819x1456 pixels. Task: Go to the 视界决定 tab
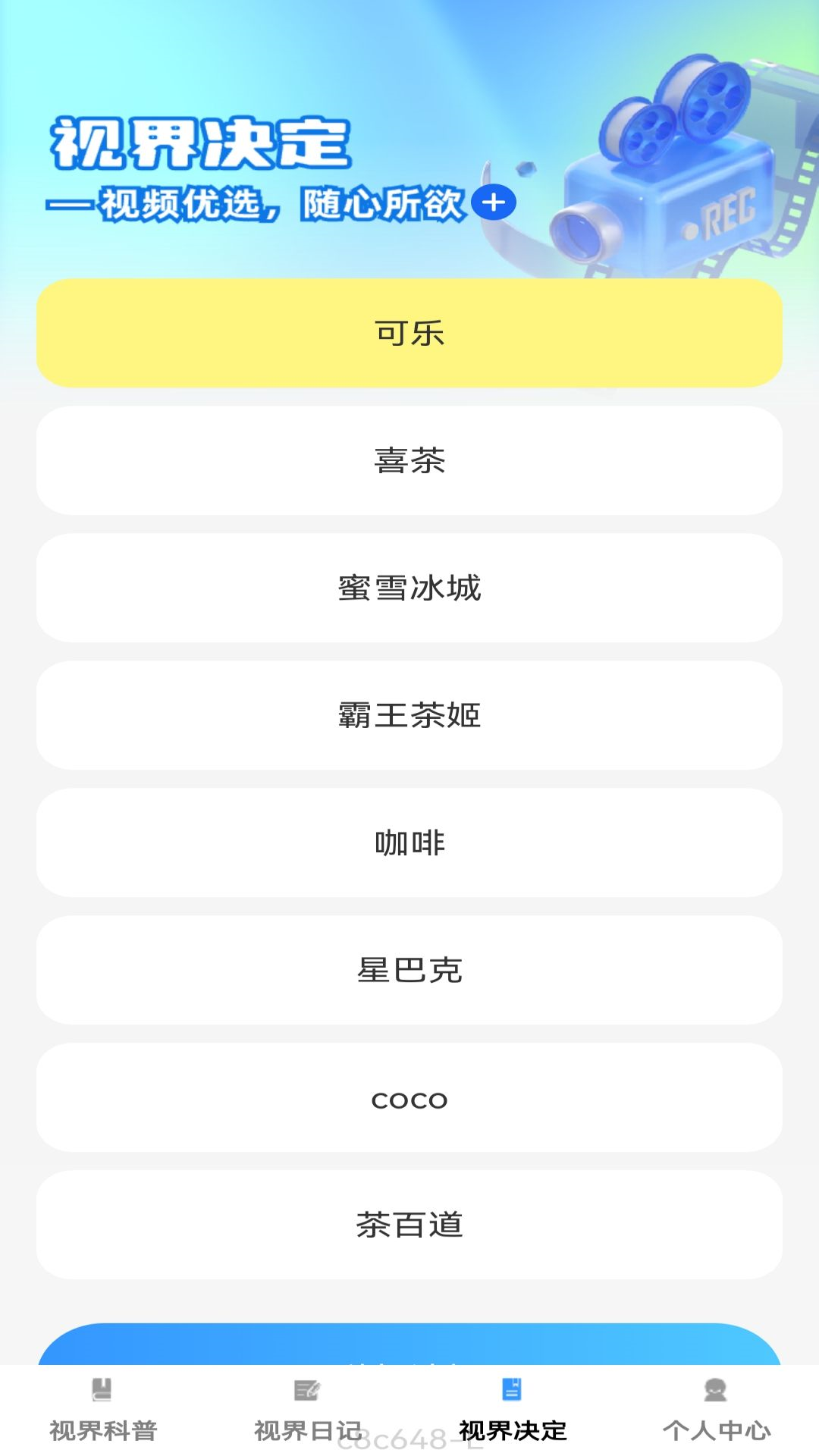pos(512,1410)
